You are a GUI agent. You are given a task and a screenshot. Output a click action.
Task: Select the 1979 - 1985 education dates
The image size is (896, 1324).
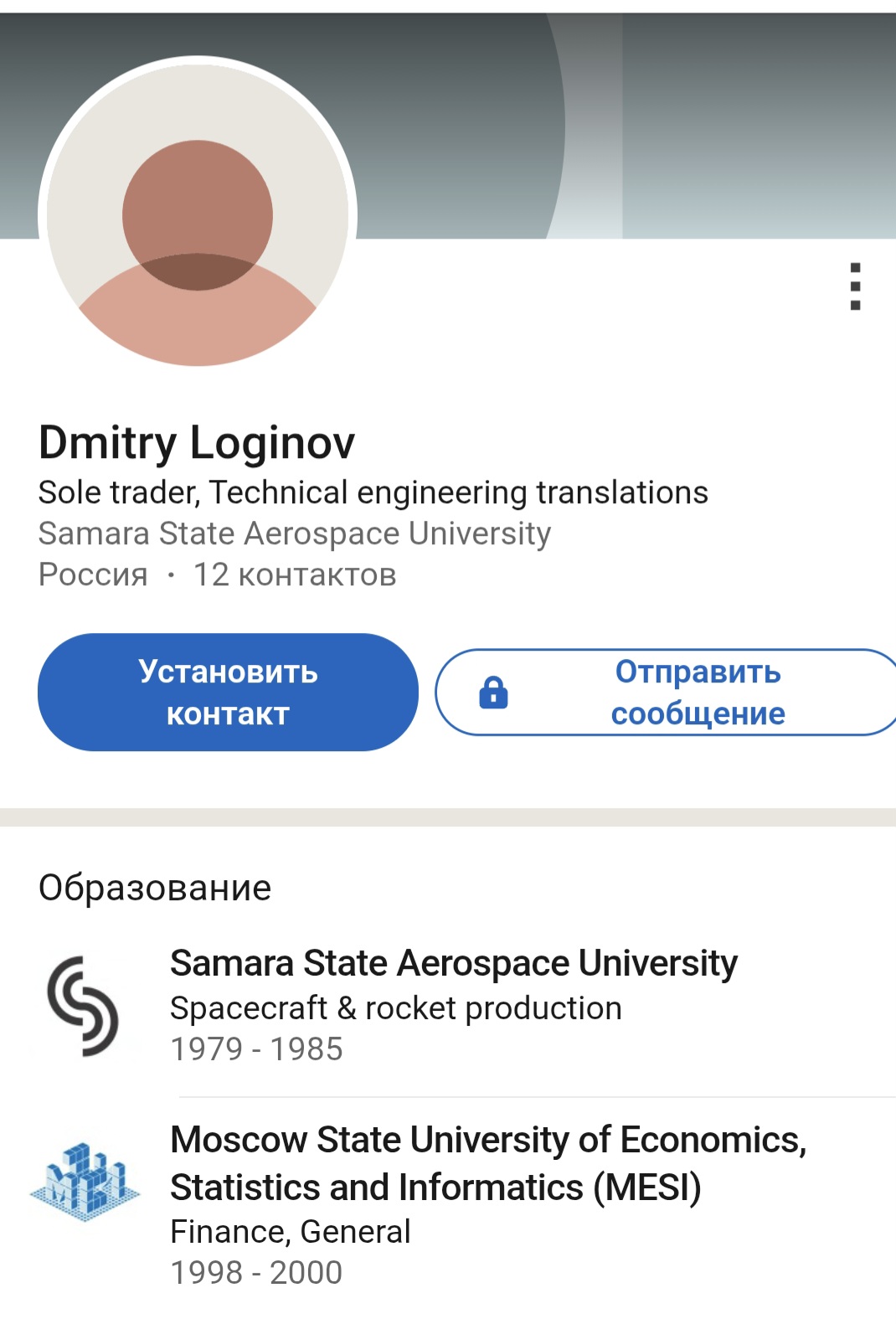point(255,1048)
